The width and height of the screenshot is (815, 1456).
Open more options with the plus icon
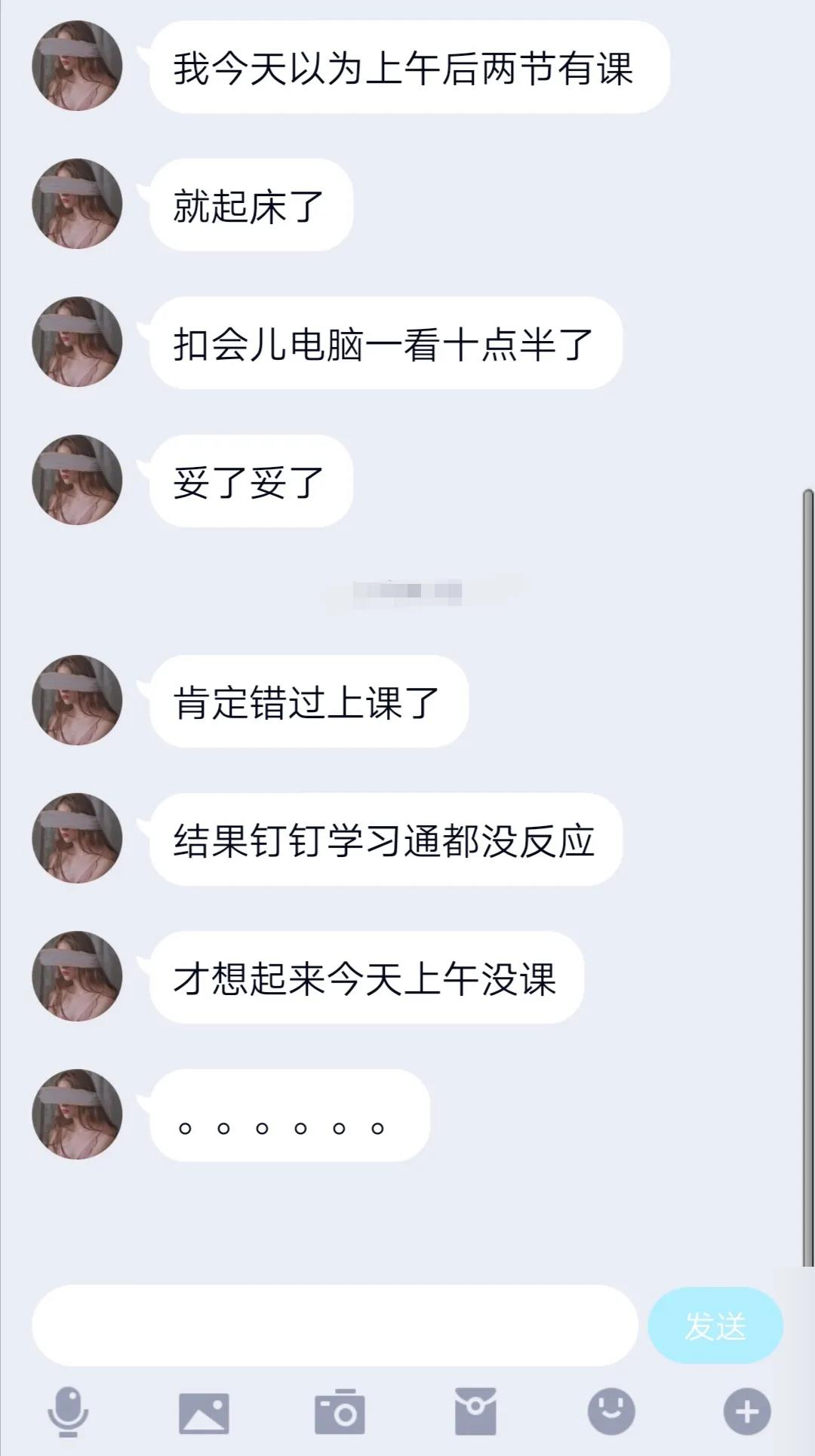point(747,1411)
